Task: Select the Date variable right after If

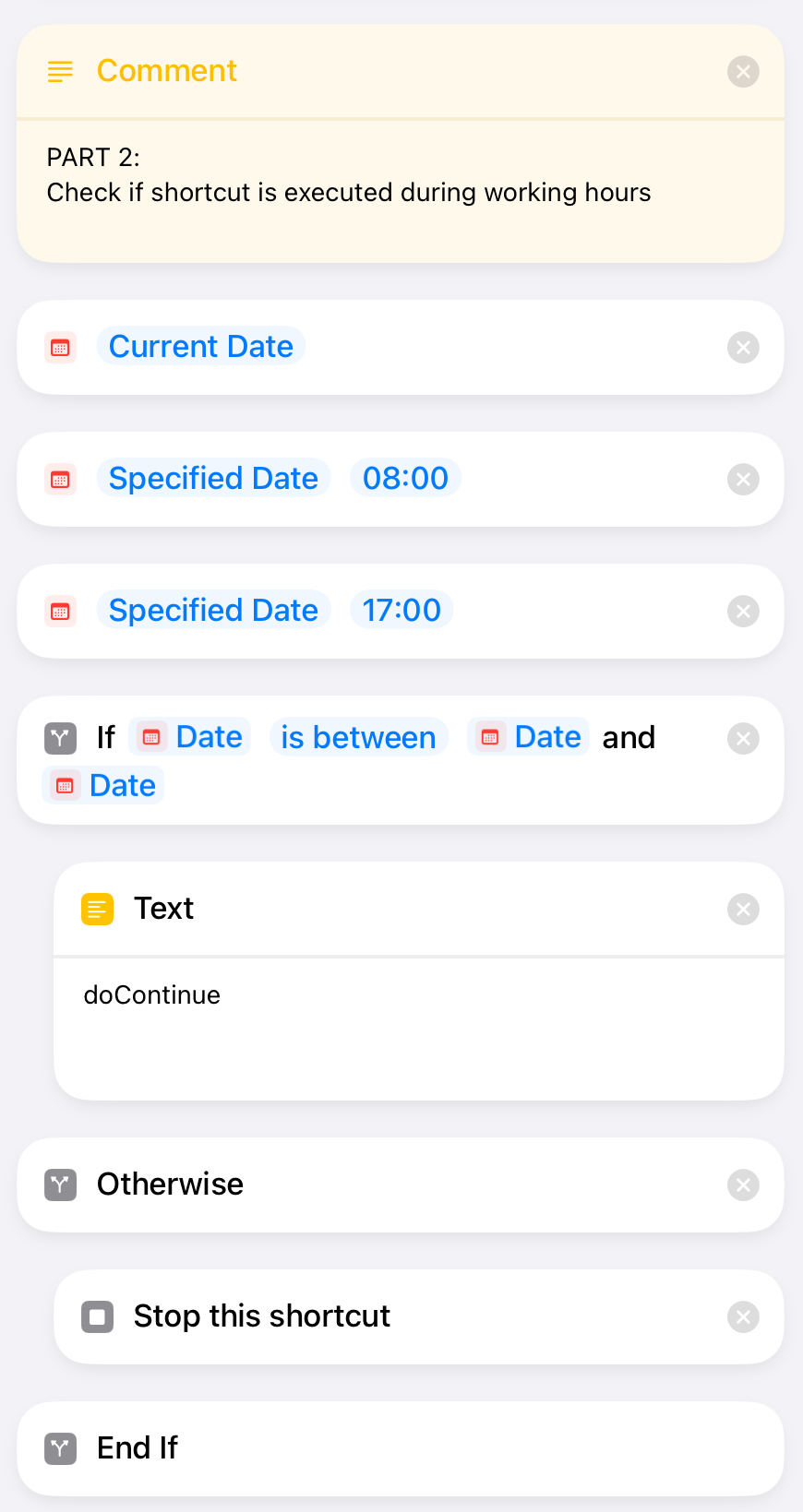Action: [x=191, y=737]
